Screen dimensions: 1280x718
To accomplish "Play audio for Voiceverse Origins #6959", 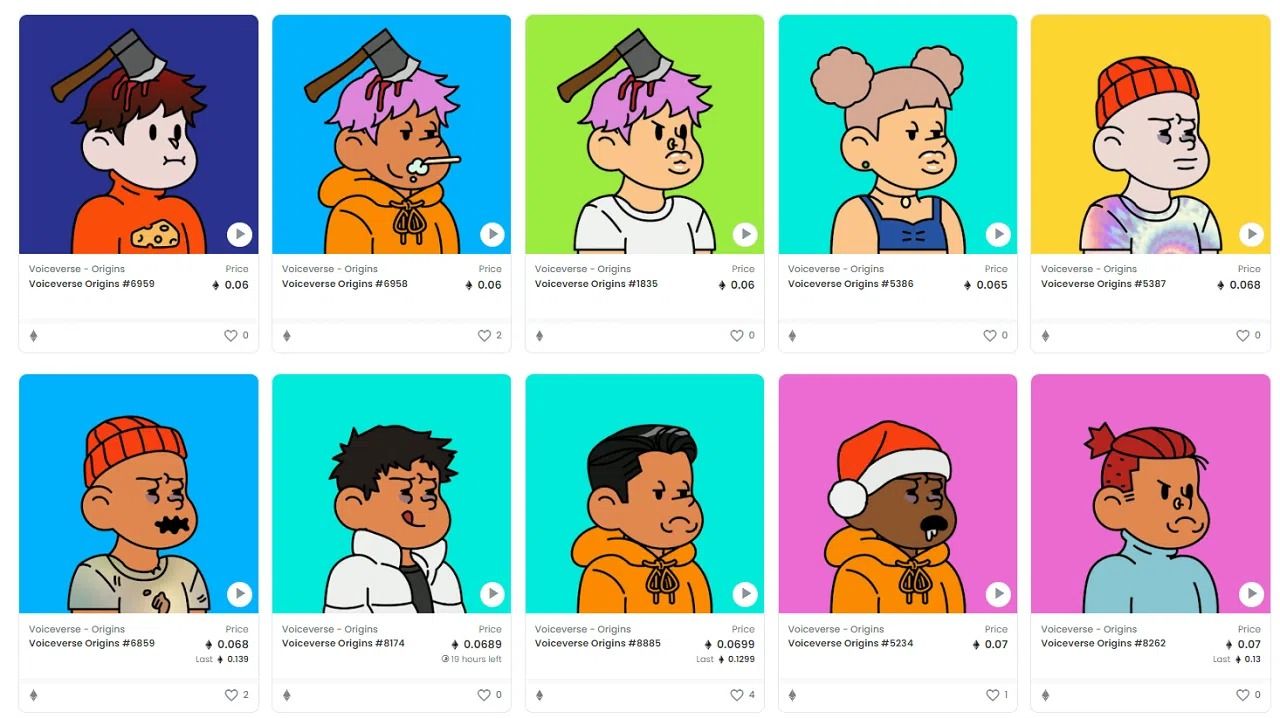I will tap(239, 234).
